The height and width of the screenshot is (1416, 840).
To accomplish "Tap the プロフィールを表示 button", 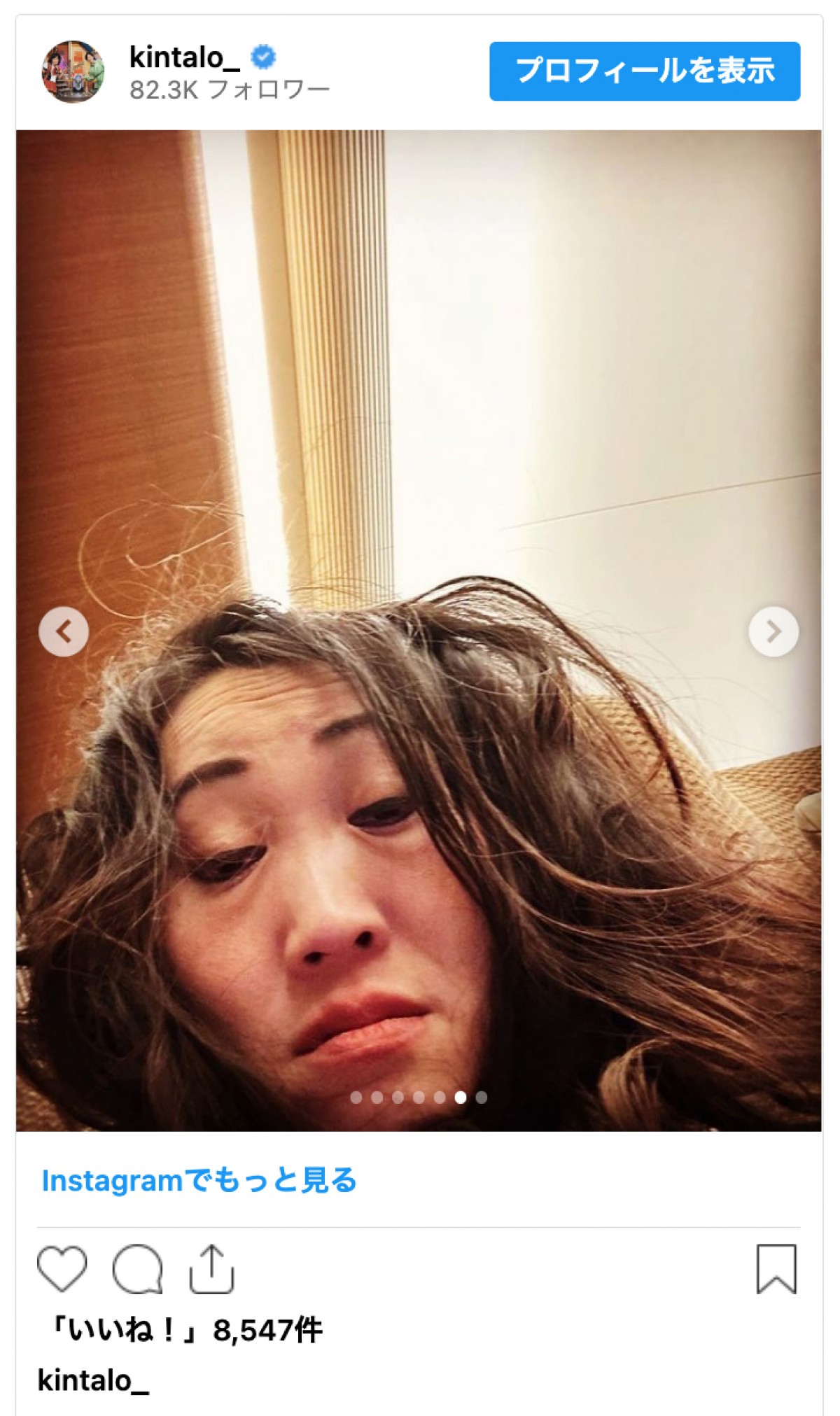I will (x=644, y=71).
